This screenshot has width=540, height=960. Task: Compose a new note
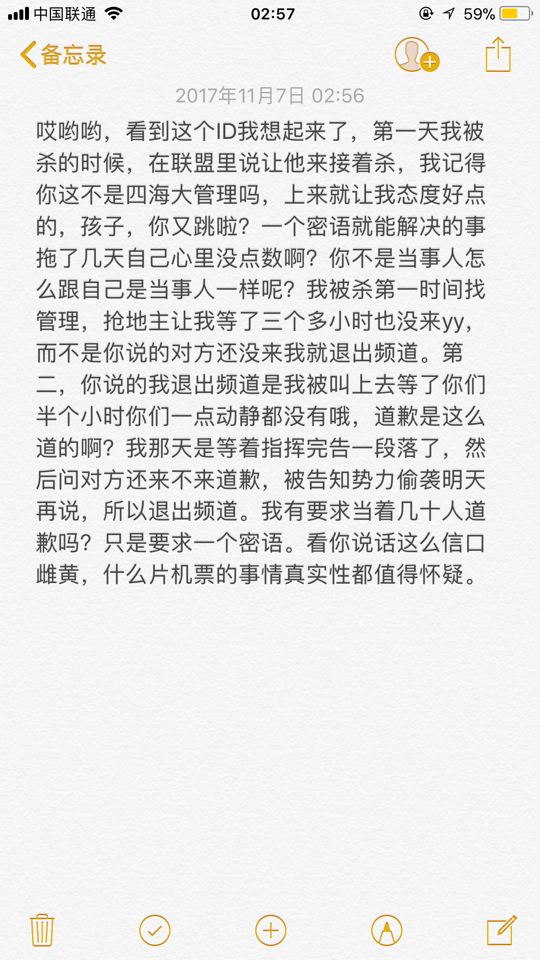pos(501,930)
